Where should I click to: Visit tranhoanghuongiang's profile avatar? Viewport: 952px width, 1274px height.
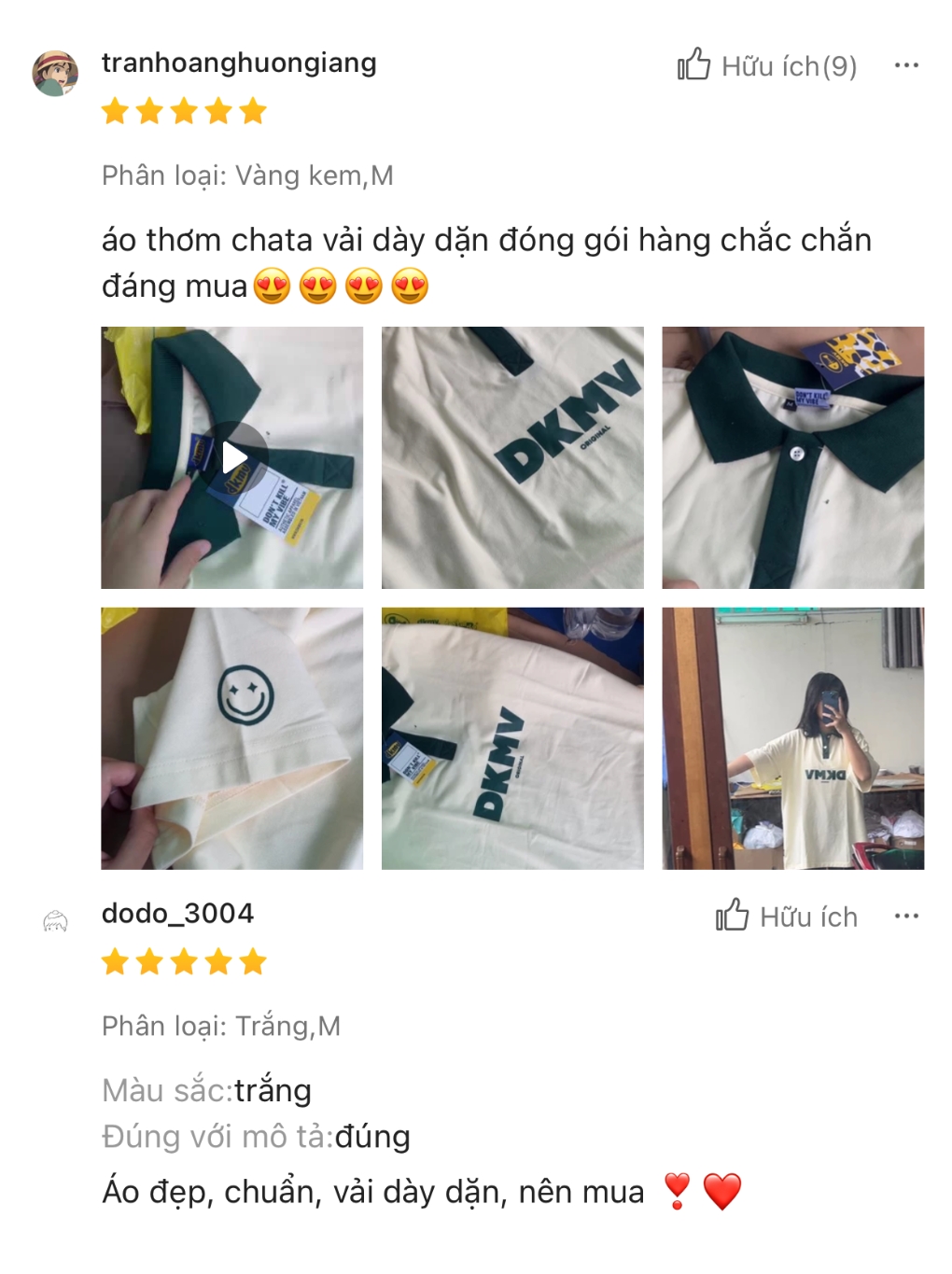pyautogui.click(x=55, y=73)
